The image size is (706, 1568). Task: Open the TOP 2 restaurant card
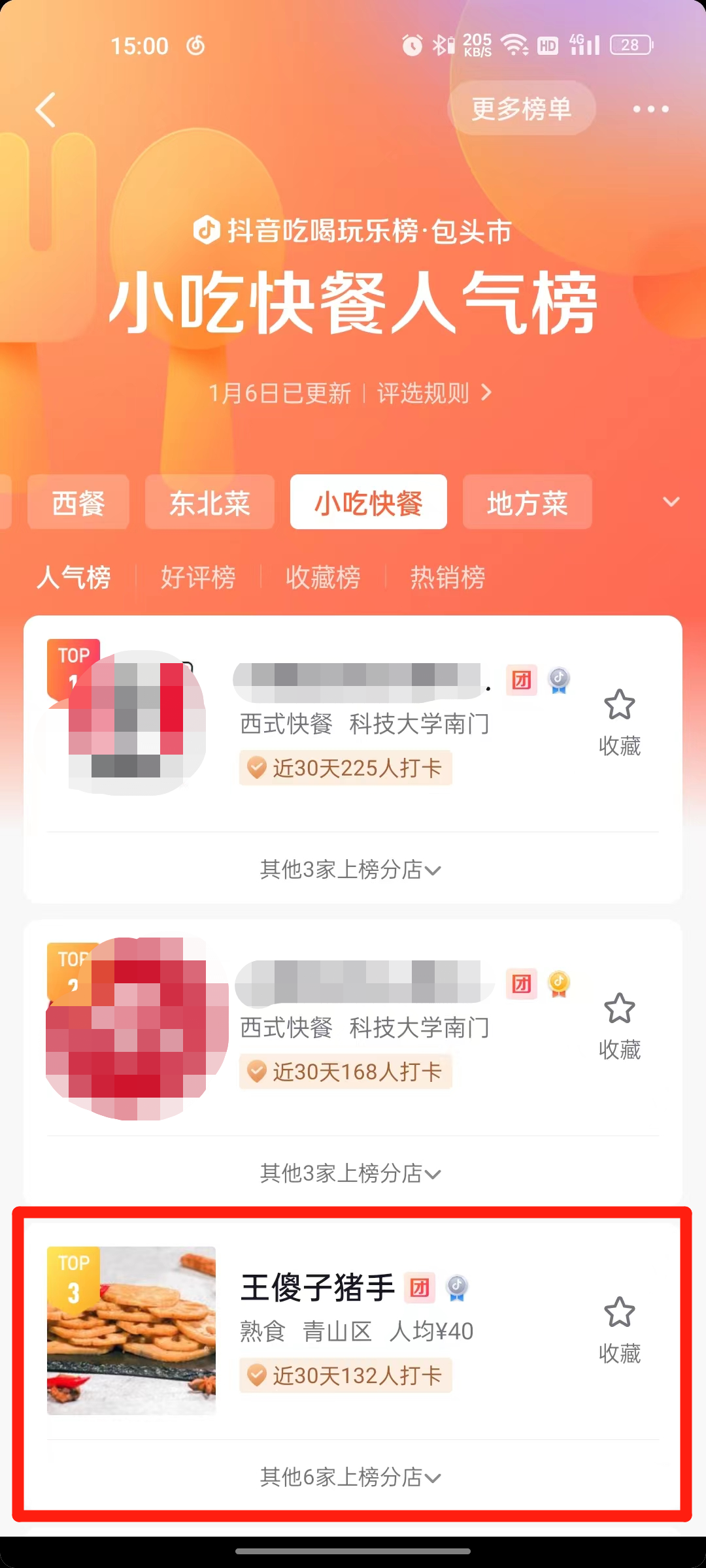tap(363, 1028)
